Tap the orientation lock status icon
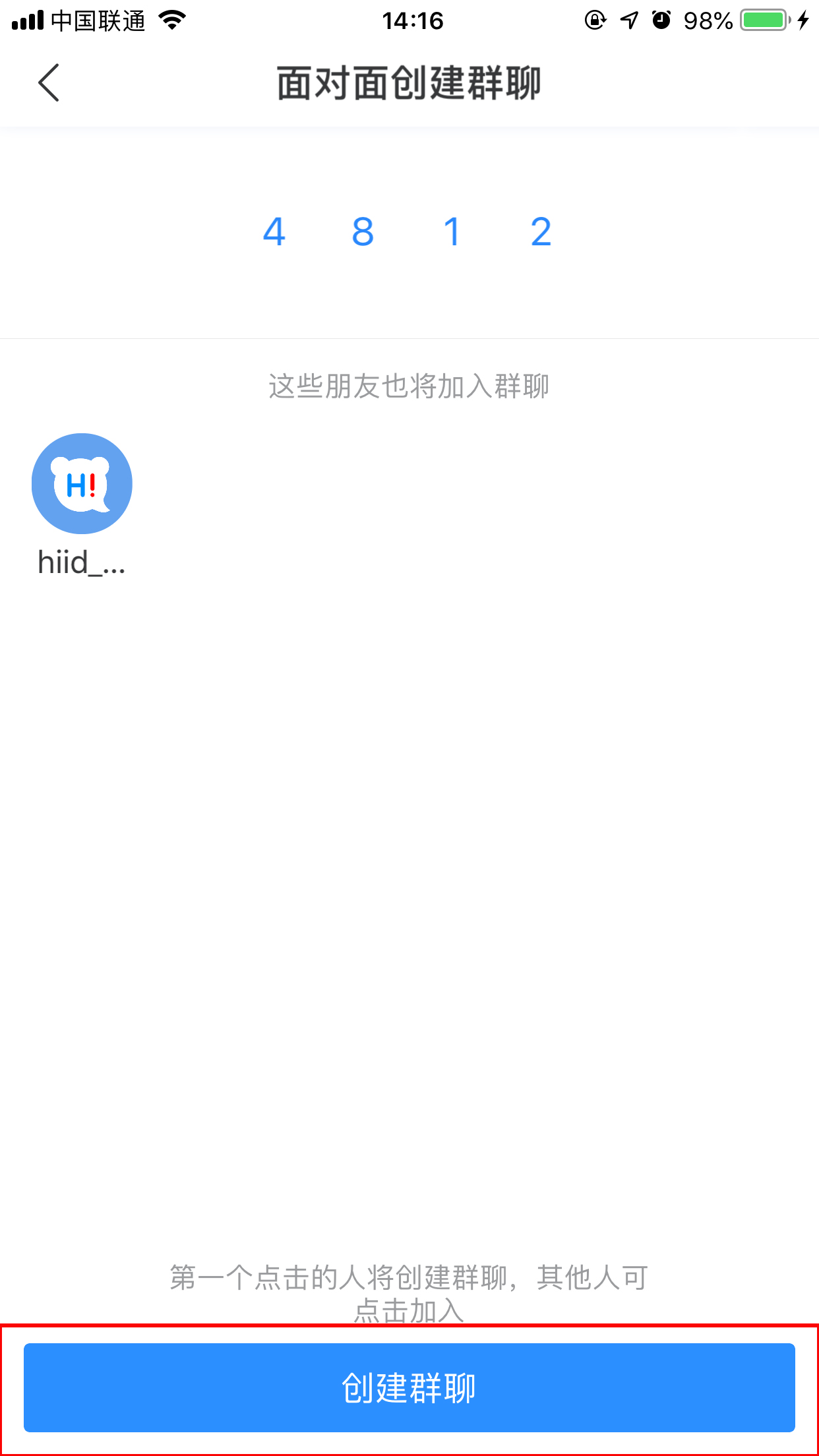Image resolution: width=819 pixels, height=1456 pixels. tap(594, 21)
